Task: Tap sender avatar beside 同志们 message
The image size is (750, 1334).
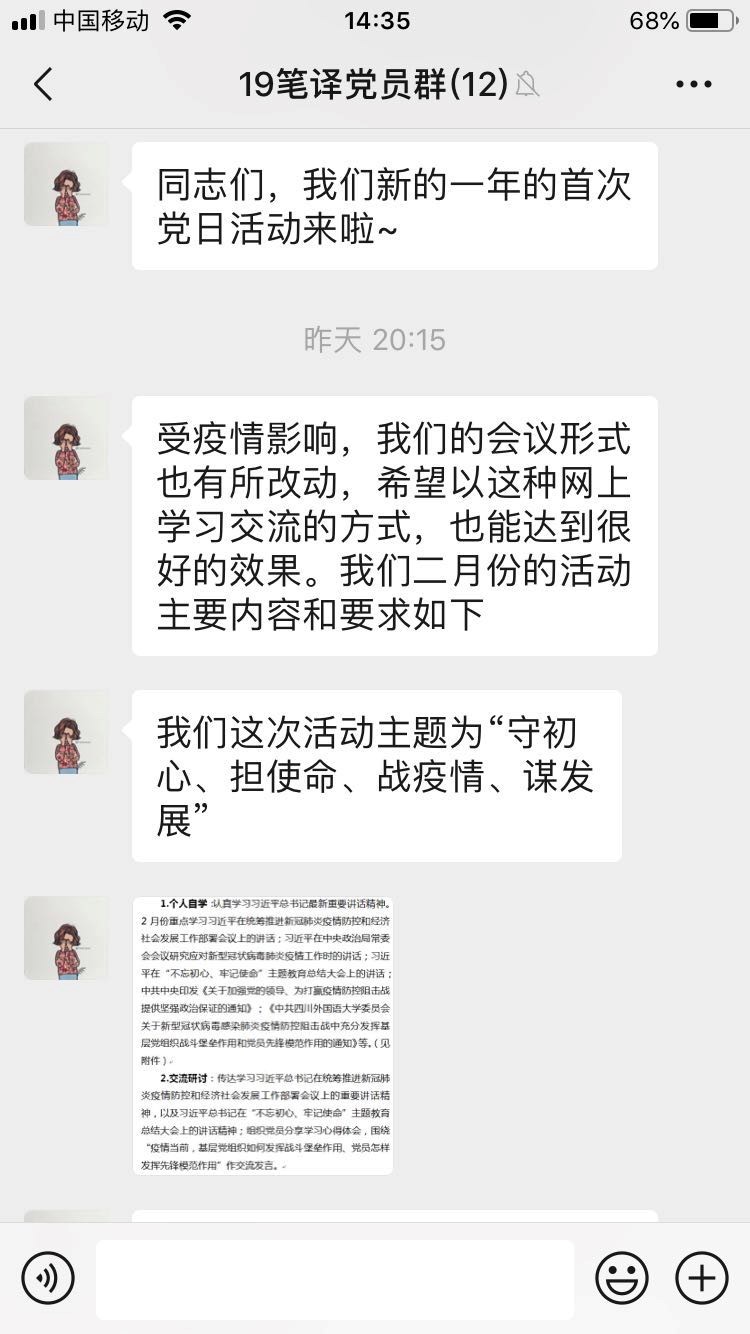Action: point(66,184)
